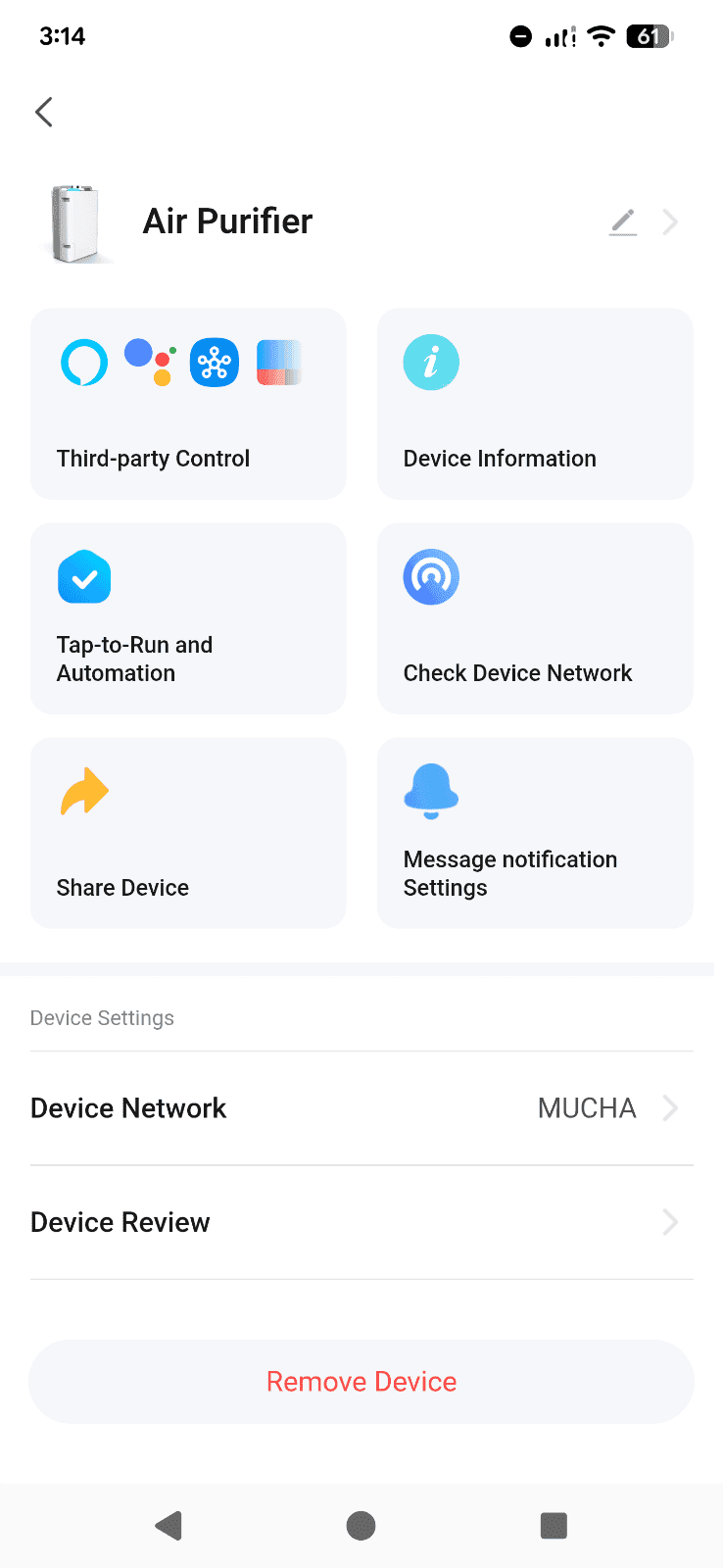Expand the Device Network MUCHA row
Screen dimensions: 723x1568
coord(361,1108)
